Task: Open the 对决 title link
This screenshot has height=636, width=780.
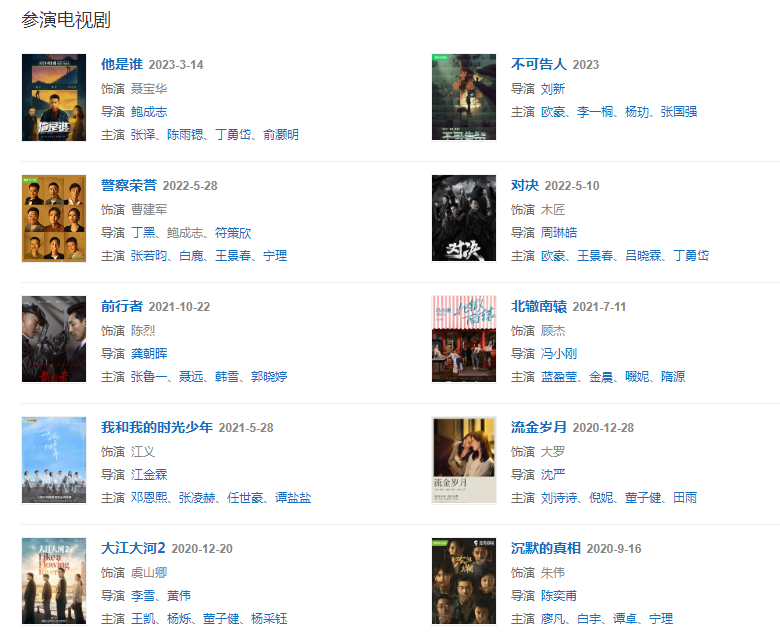Action: (525, 185)
